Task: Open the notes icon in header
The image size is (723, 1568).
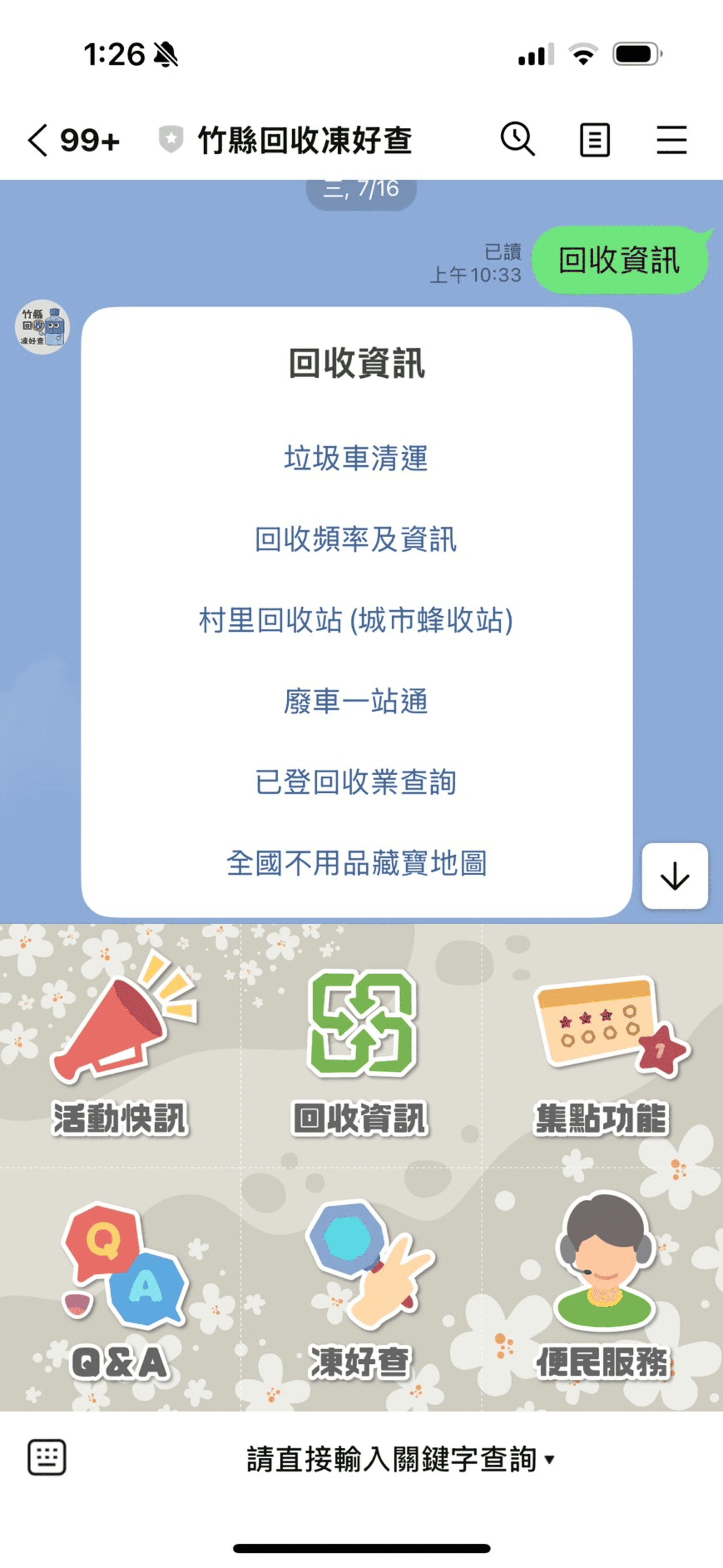Action: (594, 140)
